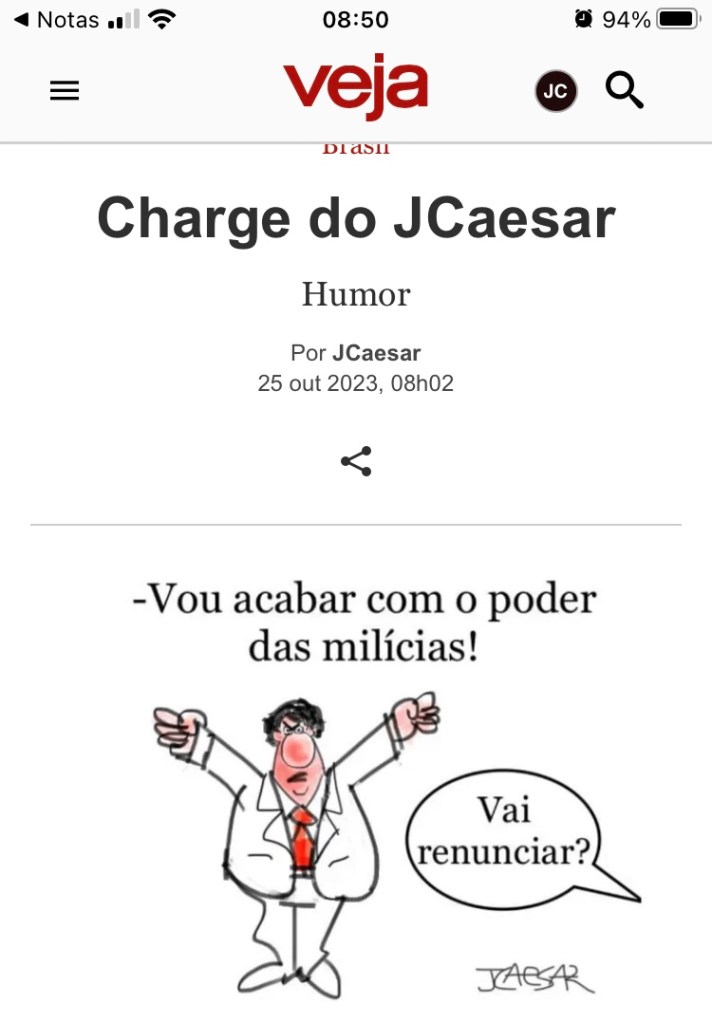Go to Veja homepage via logo

(355, 87)
